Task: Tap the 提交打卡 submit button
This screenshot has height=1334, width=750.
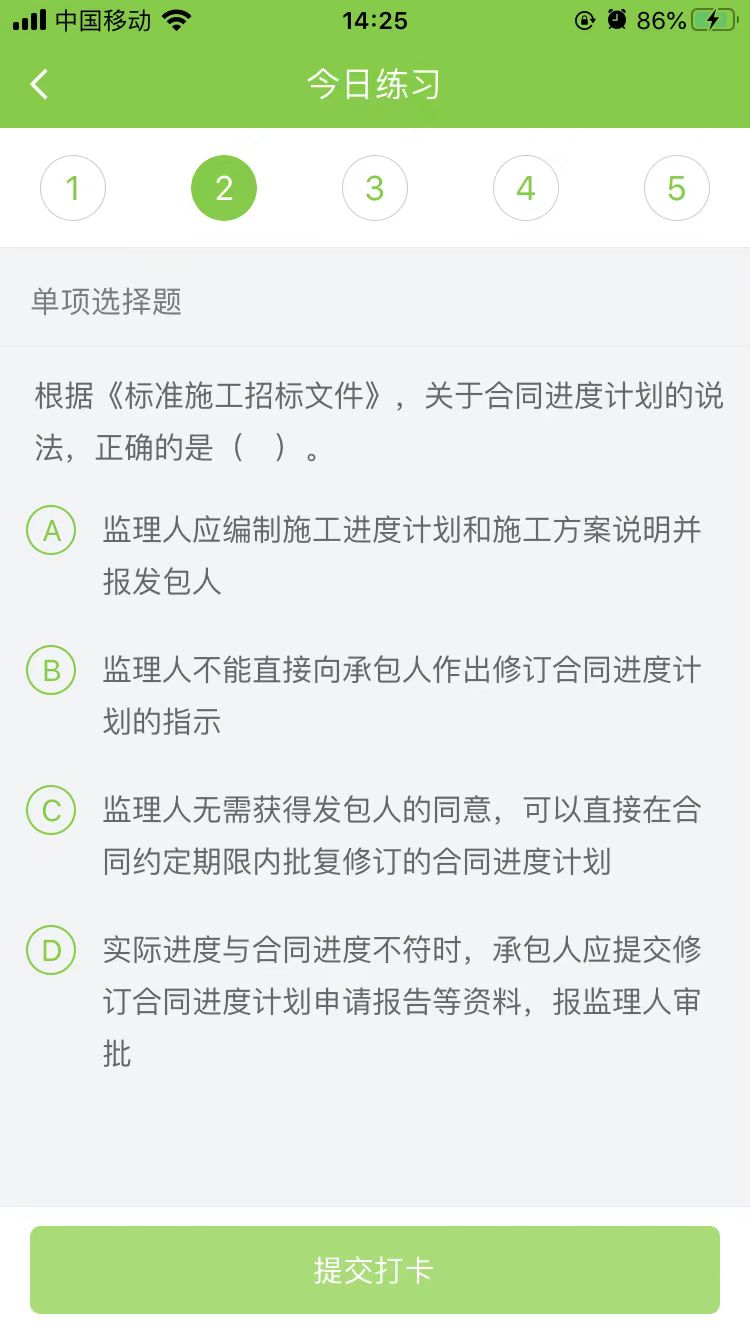Action: [375, 1270]
